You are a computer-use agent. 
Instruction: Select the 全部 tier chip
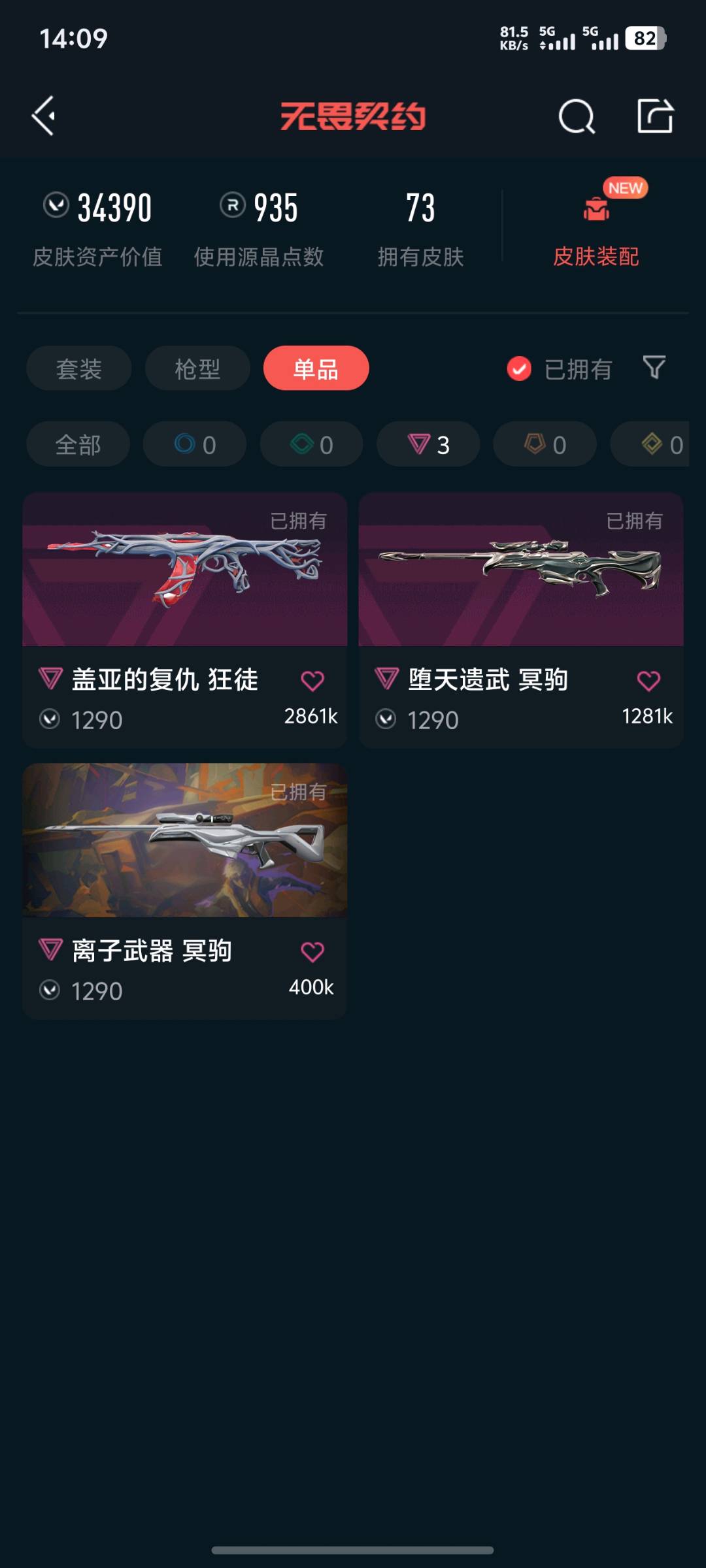pos(78,444)
